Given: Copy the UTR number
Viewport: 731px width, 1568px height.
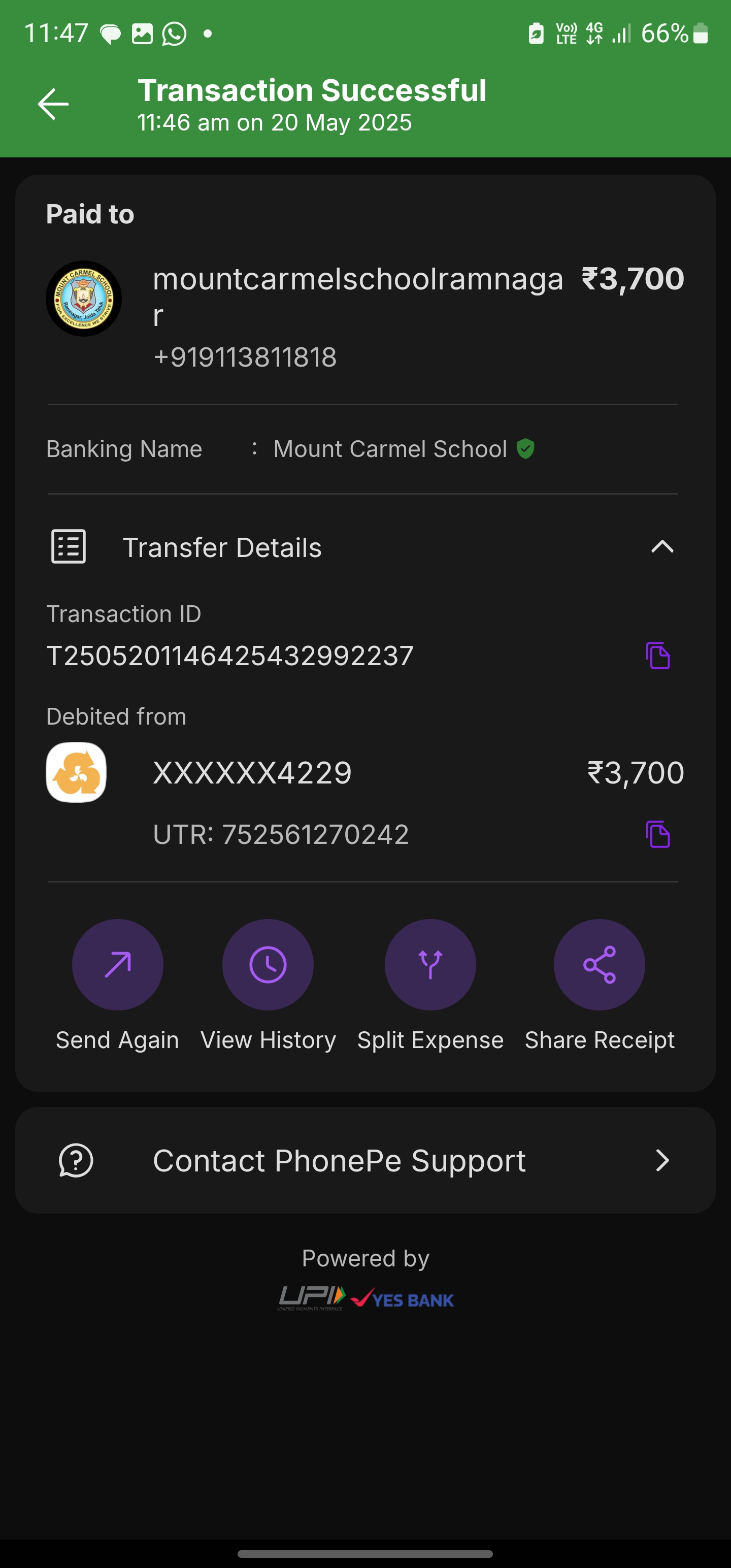Looking at the screenshot, I should click(658, 834).
